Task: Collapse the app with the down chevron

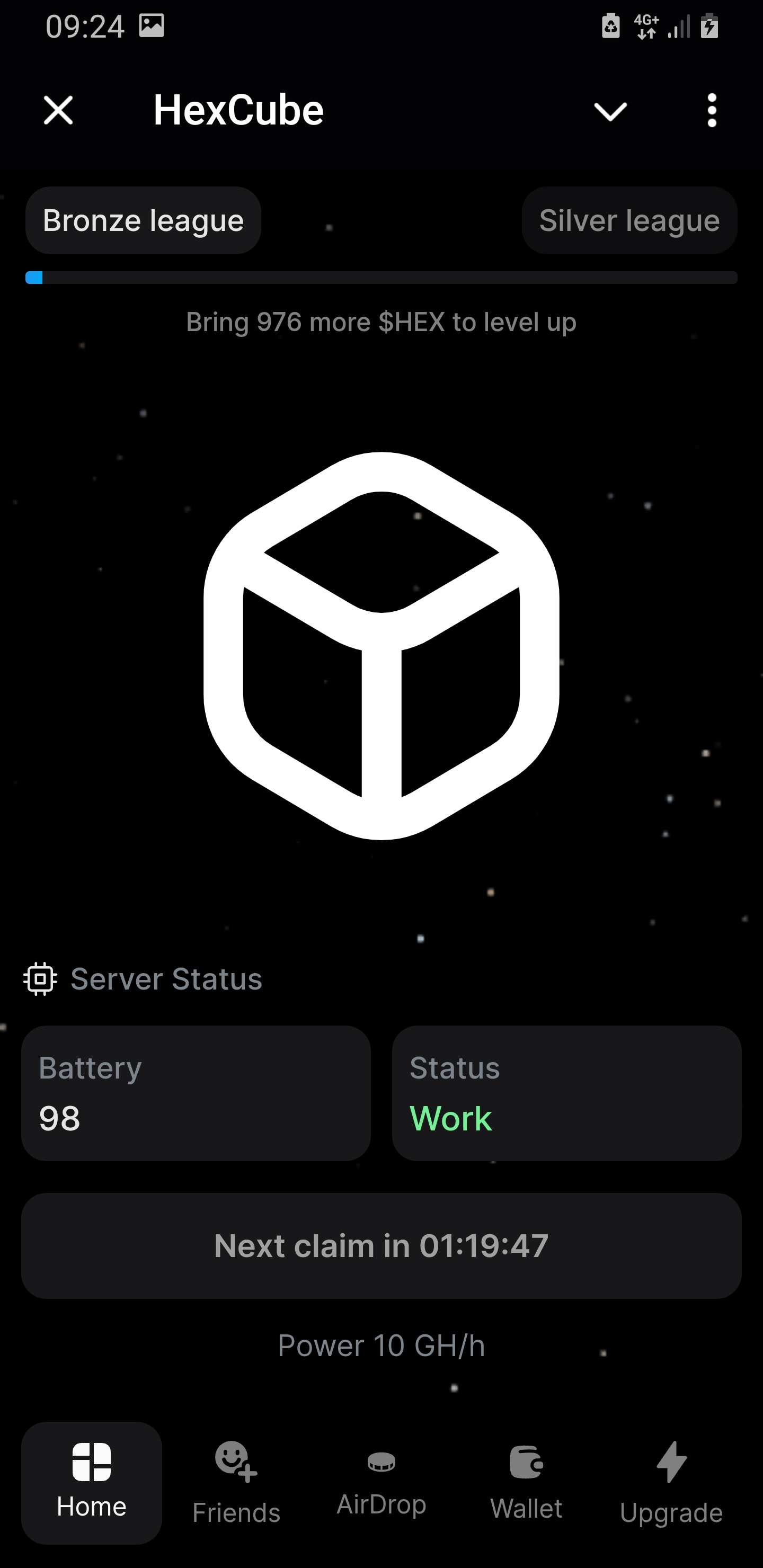Action: (610, 111)
